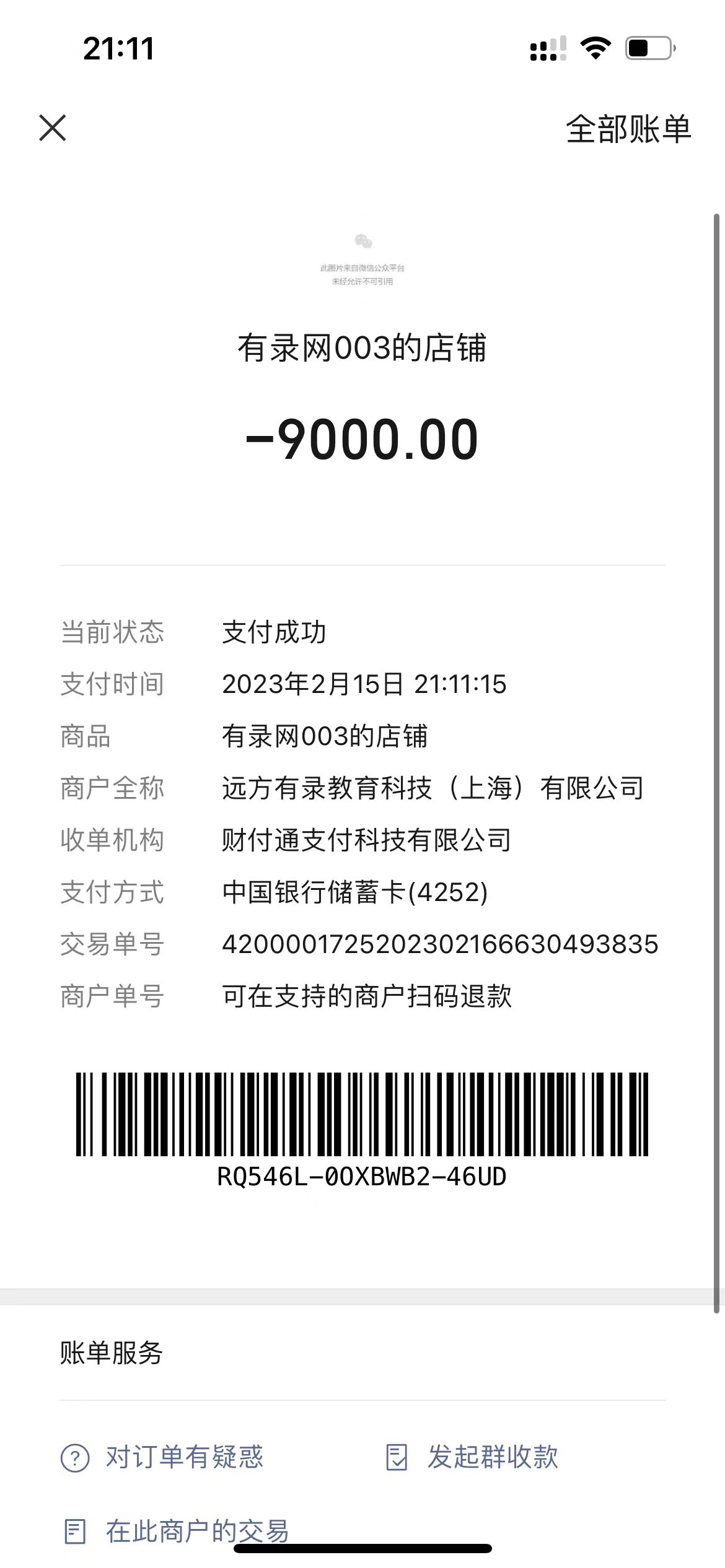This screenshot has width=725, height=1568.
Task: Start a group collection via 发起群收款
Action: (472, 1457)
